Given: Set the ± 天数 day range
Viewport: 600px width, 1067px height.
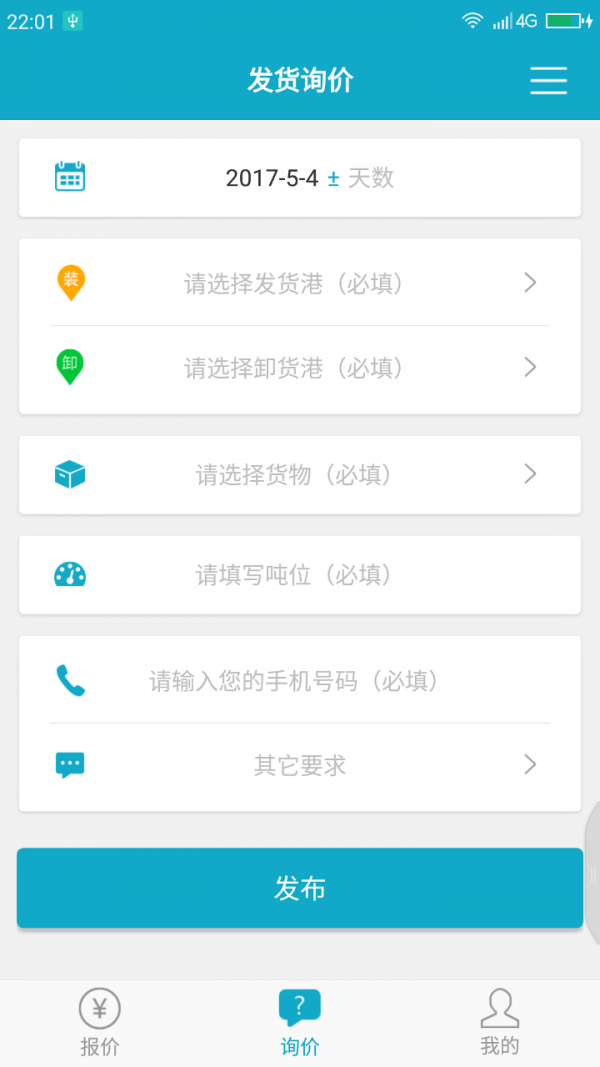Looking at the screenshot, I should (x=362, y=178).
